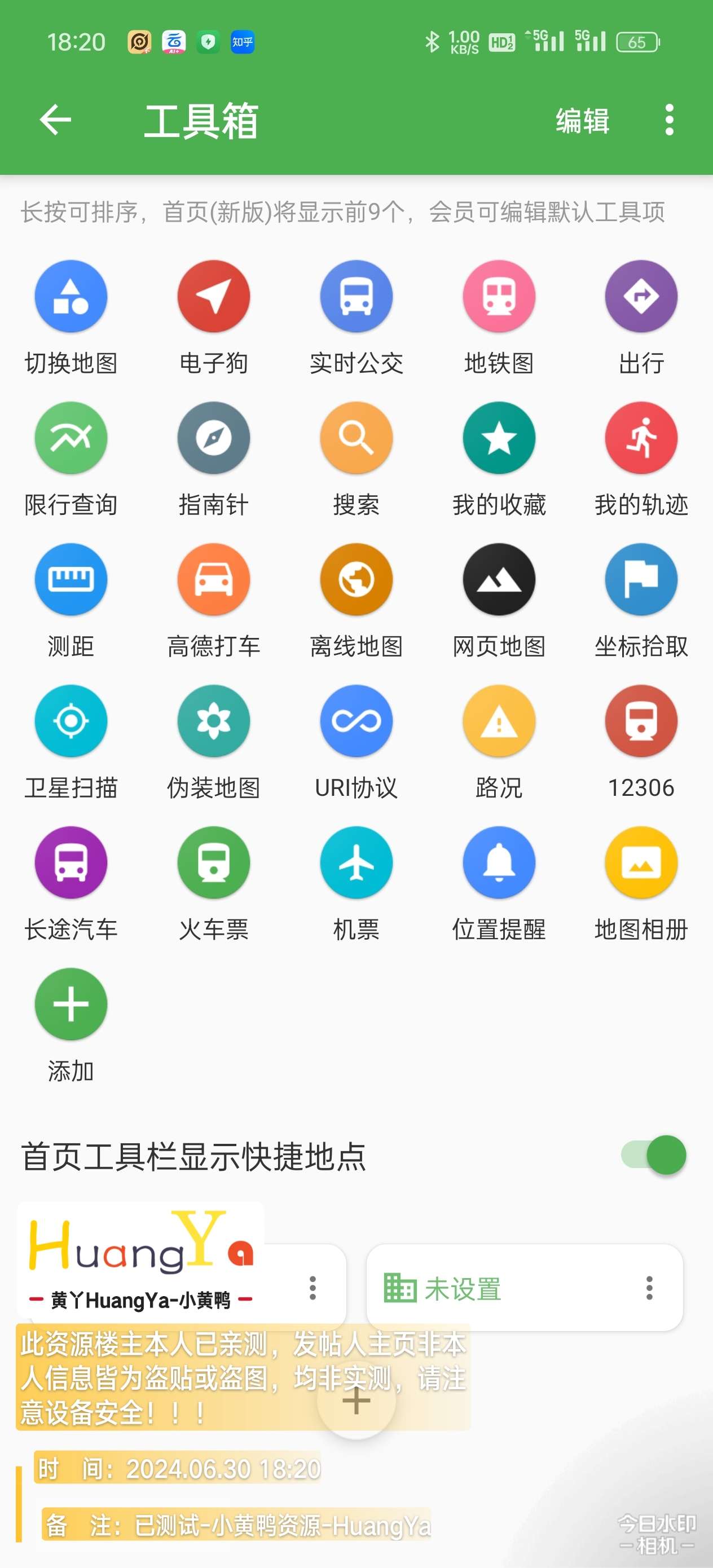Screen dimensions: 713x1568
Task: Tap the 编辑 button in toolbar
Action: (x=582, y=121)
